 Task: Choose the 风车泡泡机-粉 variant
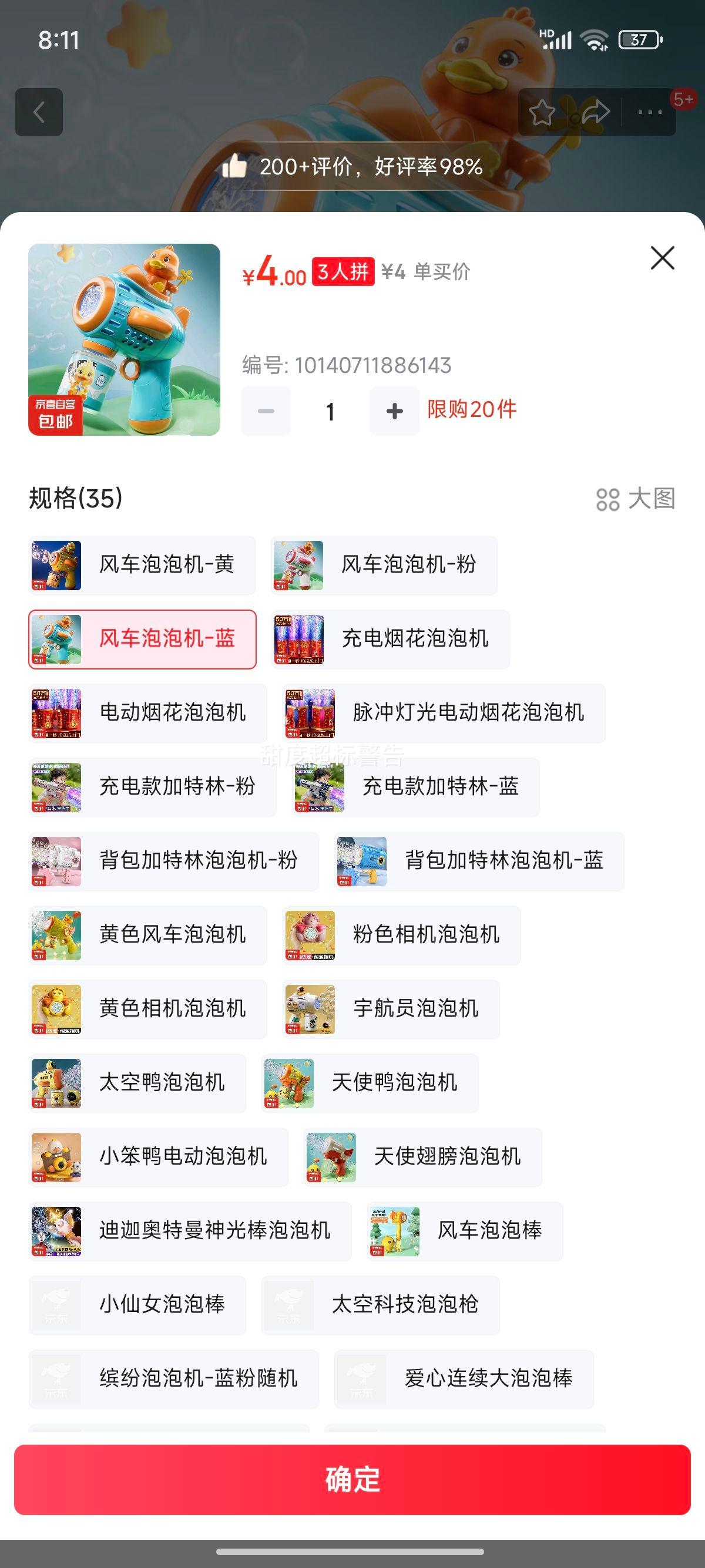click(384, 565)
